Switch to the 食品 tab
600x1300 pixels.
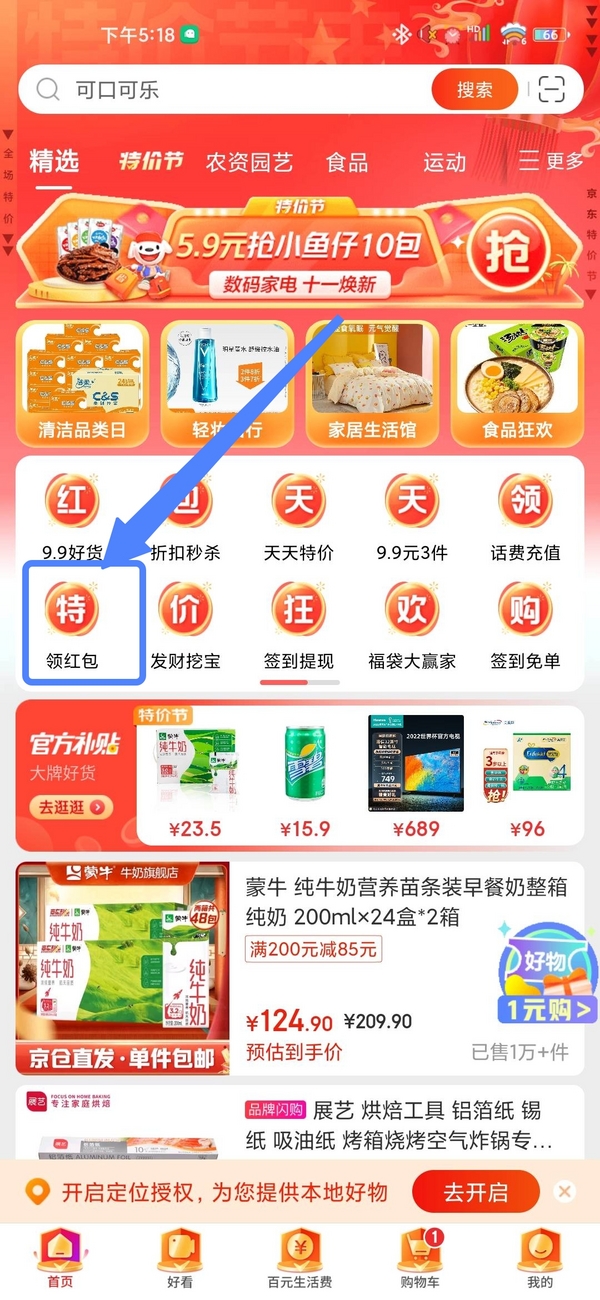[347, 162]
